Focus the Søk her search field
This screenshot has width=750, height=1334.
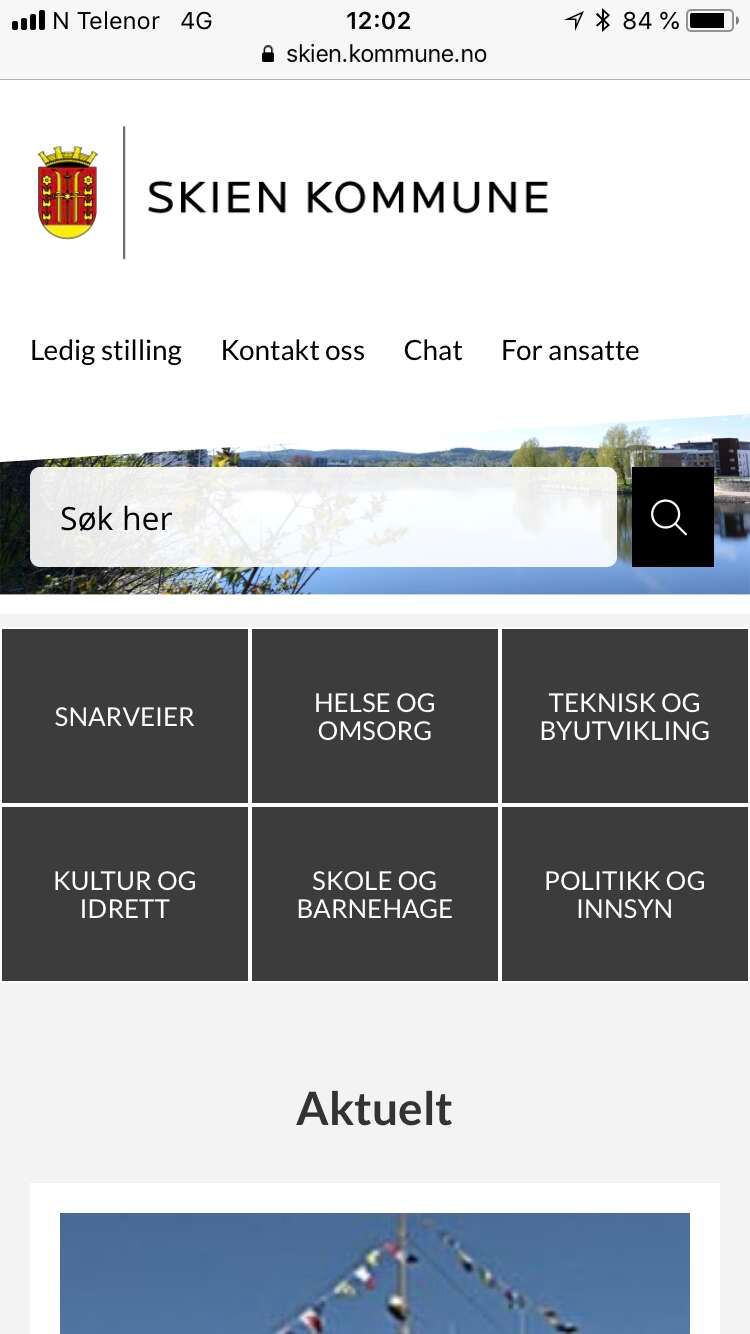322,517
